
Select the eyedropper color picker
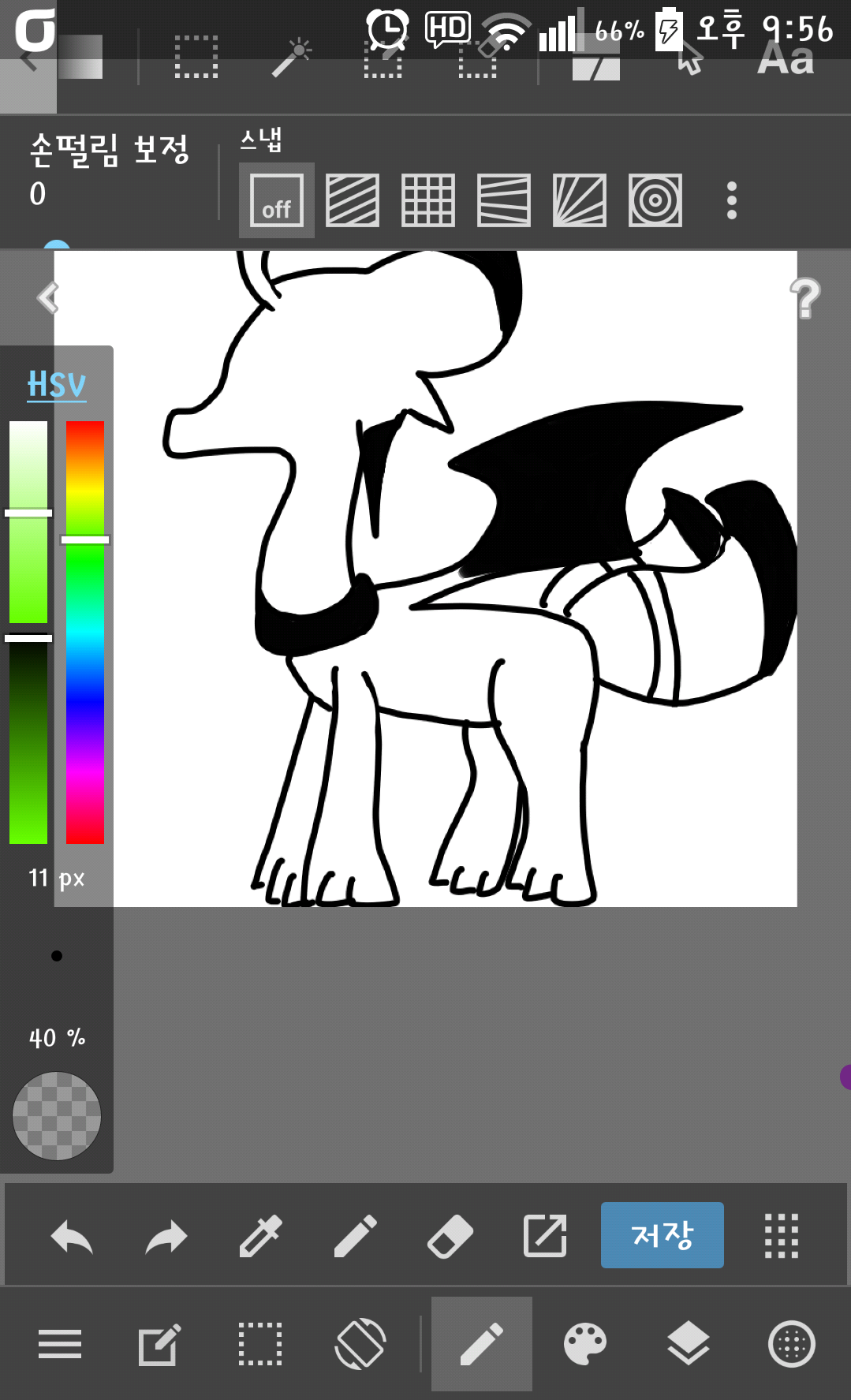260,1236
